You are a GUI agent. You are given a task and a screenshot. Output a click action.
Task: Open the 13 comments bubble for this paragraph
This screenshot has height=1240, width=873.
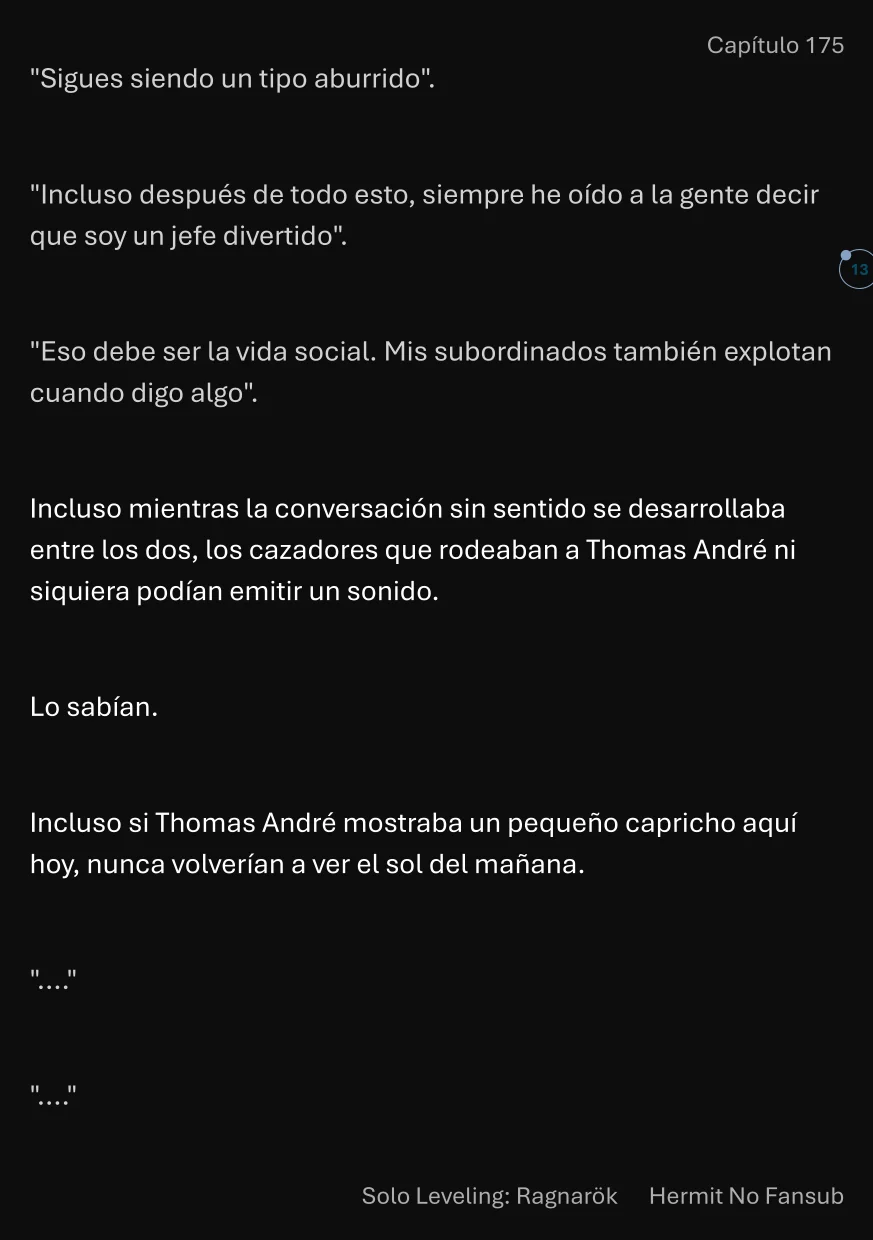[x=857, y=270]
